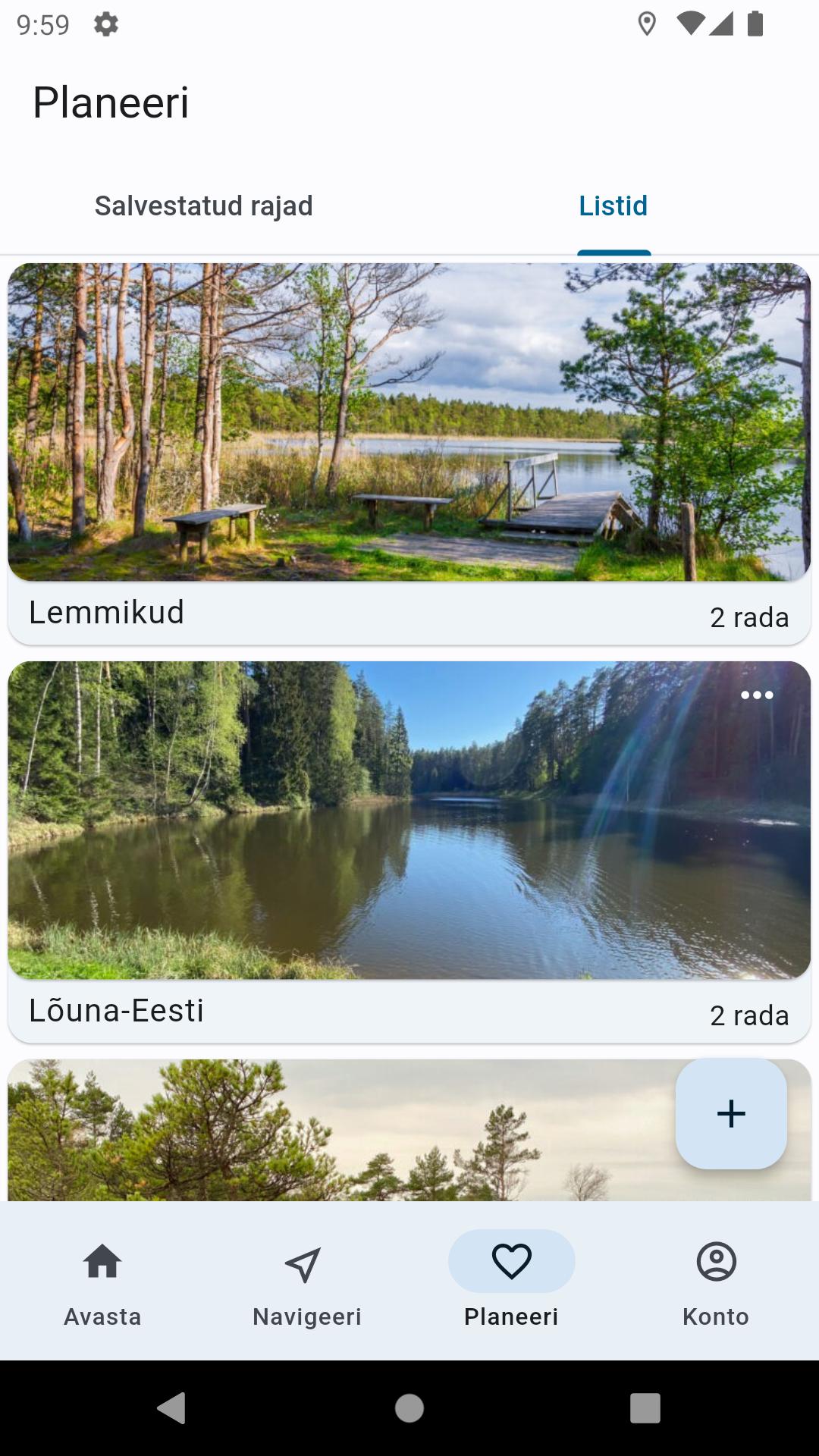Switch to the Navigeeri tab
The image size is (819, 1456).
coord(307,1282)
